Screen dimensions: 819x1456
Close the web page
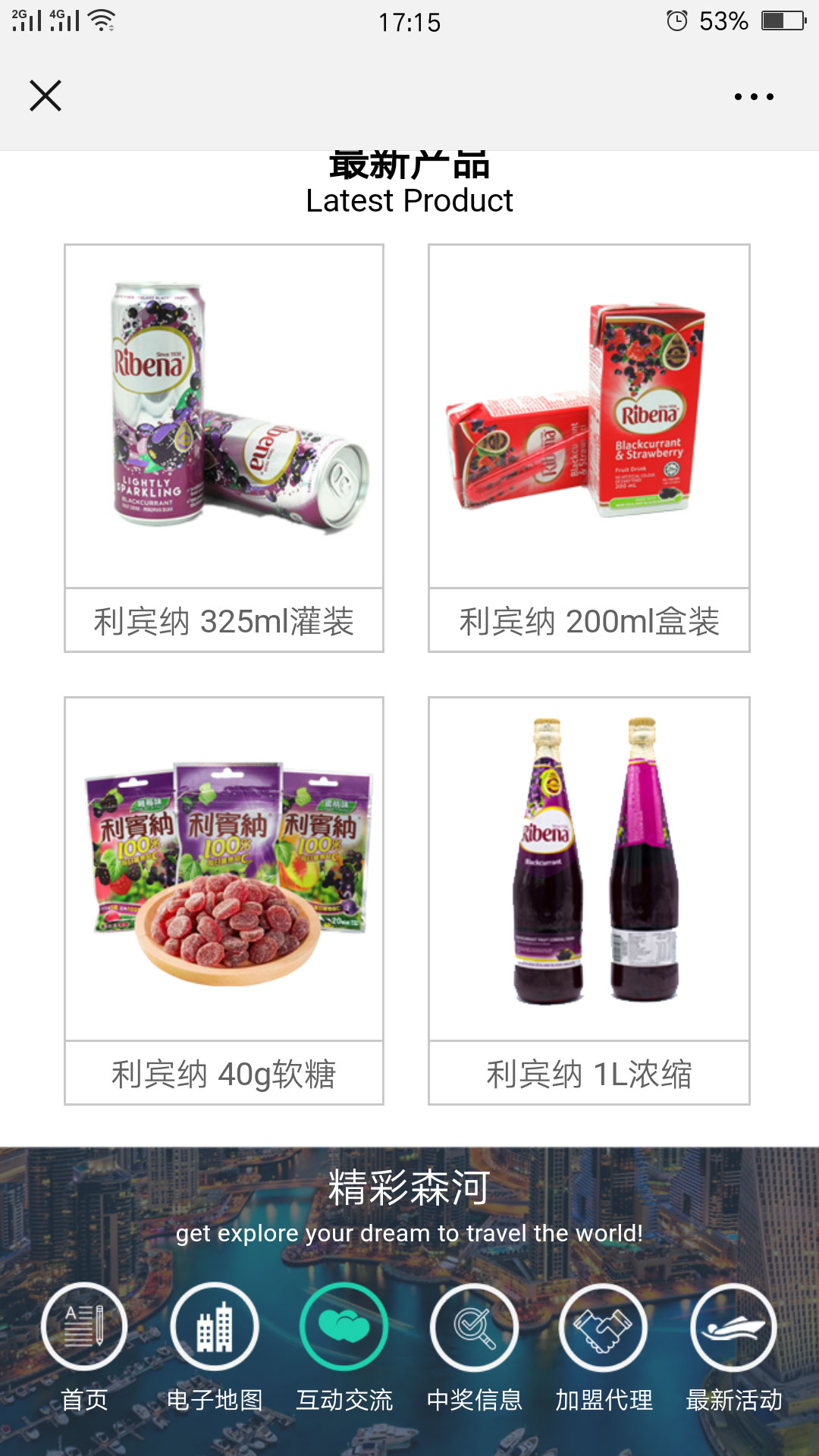[45, 96]
